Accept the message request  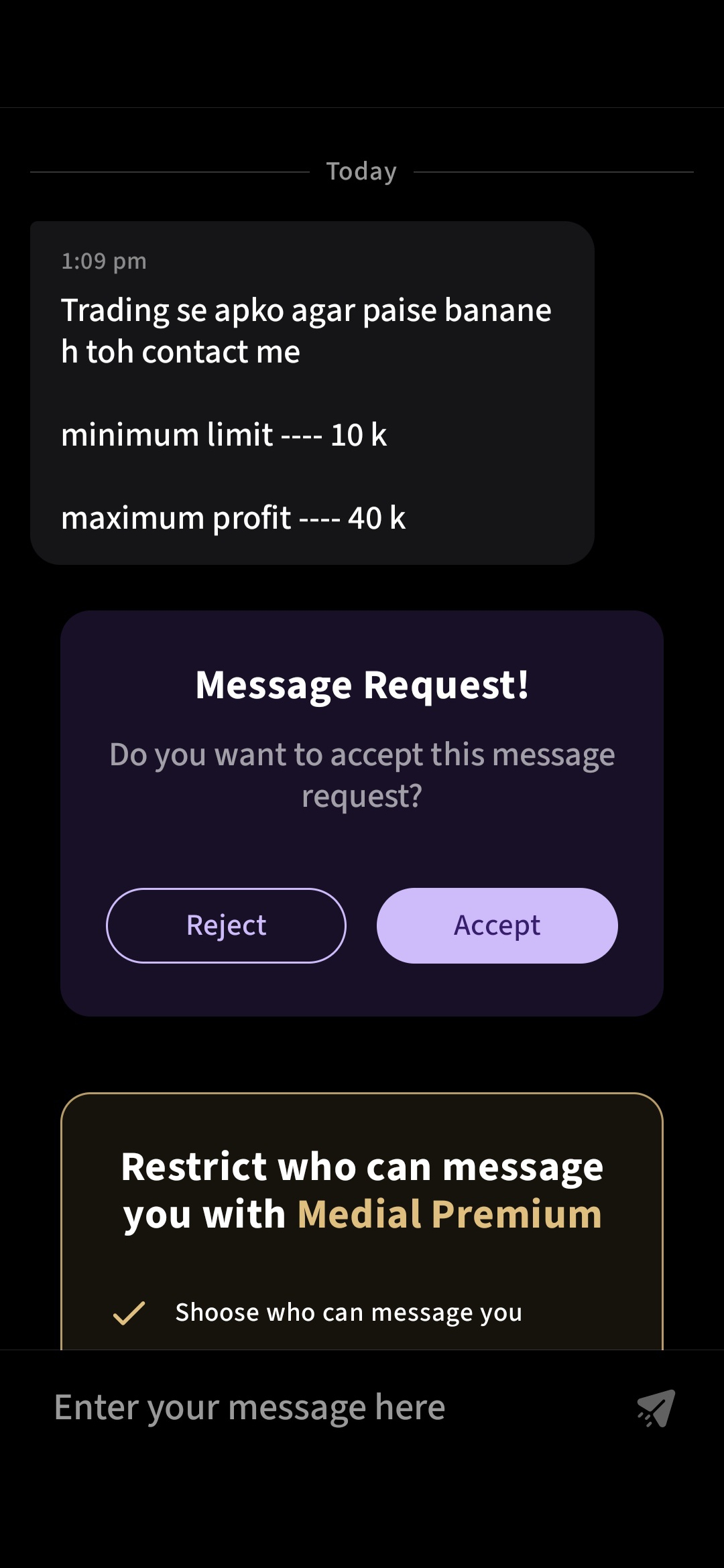[x=497, y=925]
